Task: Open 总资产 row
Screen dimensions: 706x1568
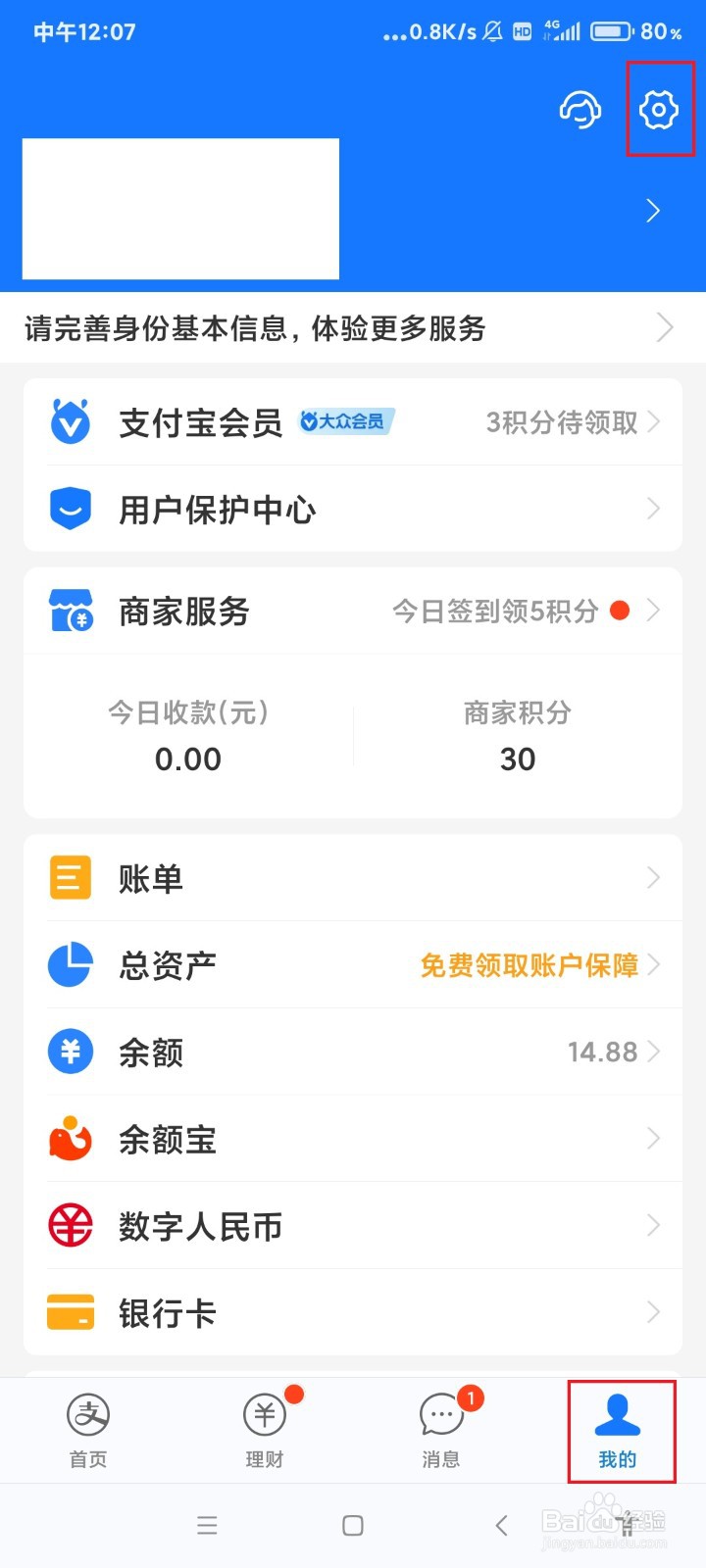Action: point(353,965)
